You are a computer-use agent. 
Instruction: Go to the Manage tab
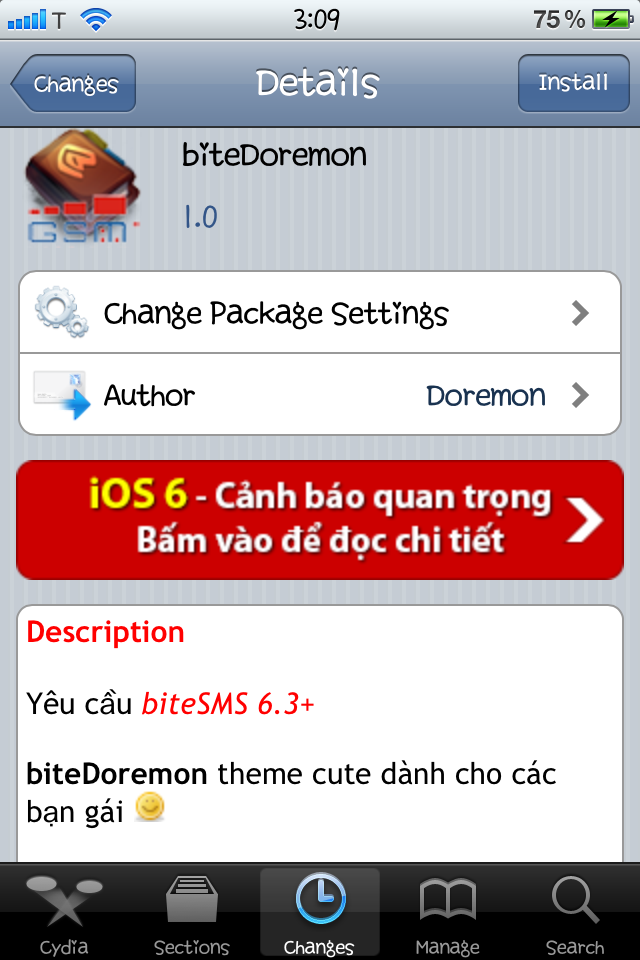[x=447, y=912]
